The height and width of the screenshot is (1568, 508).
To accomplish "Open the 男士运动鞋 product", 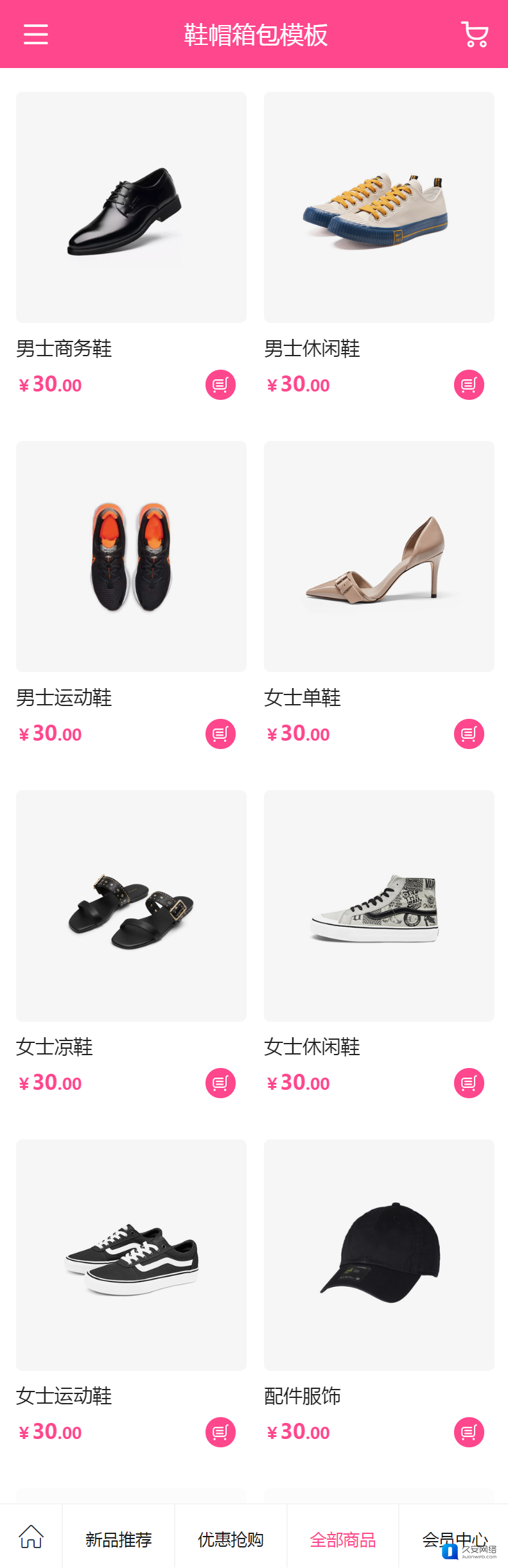I will [x=131, y=556].
